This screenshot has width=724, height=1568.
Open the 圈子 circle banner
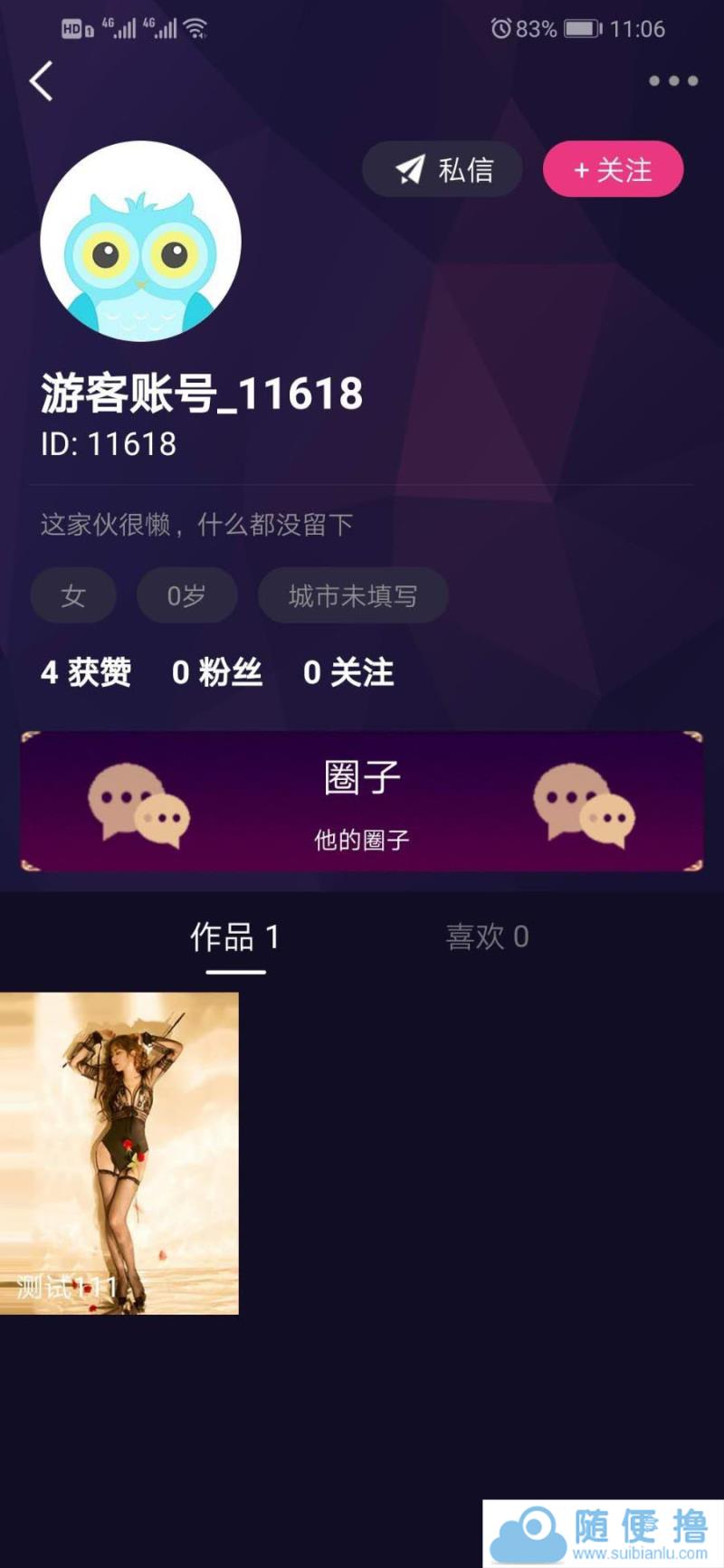[362, 802]
